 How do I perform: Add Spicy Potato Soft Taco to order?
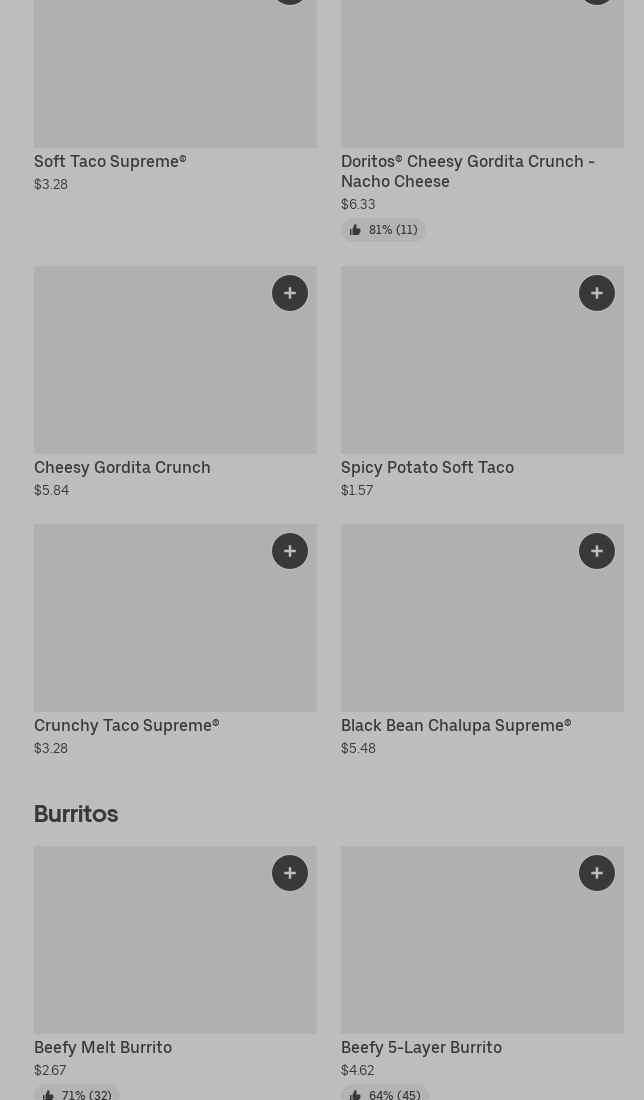597,293
